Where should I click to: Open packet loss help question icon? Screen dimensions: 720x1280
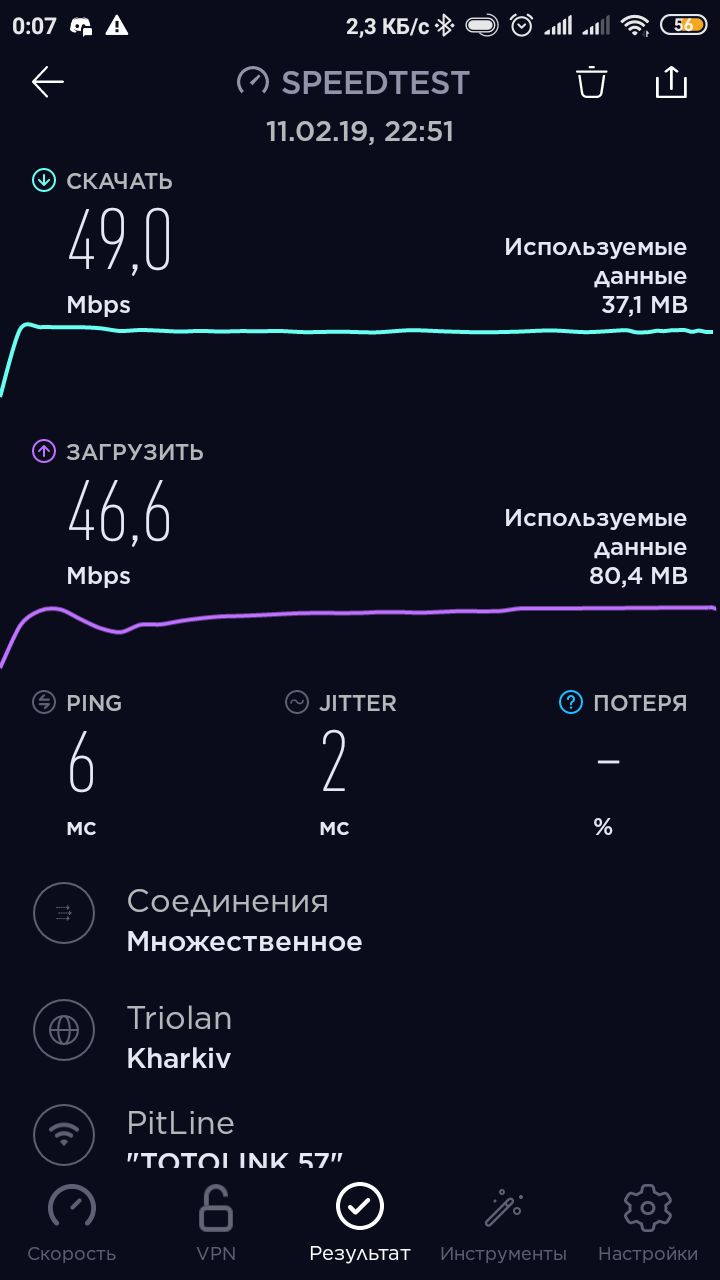click(570, 703)
